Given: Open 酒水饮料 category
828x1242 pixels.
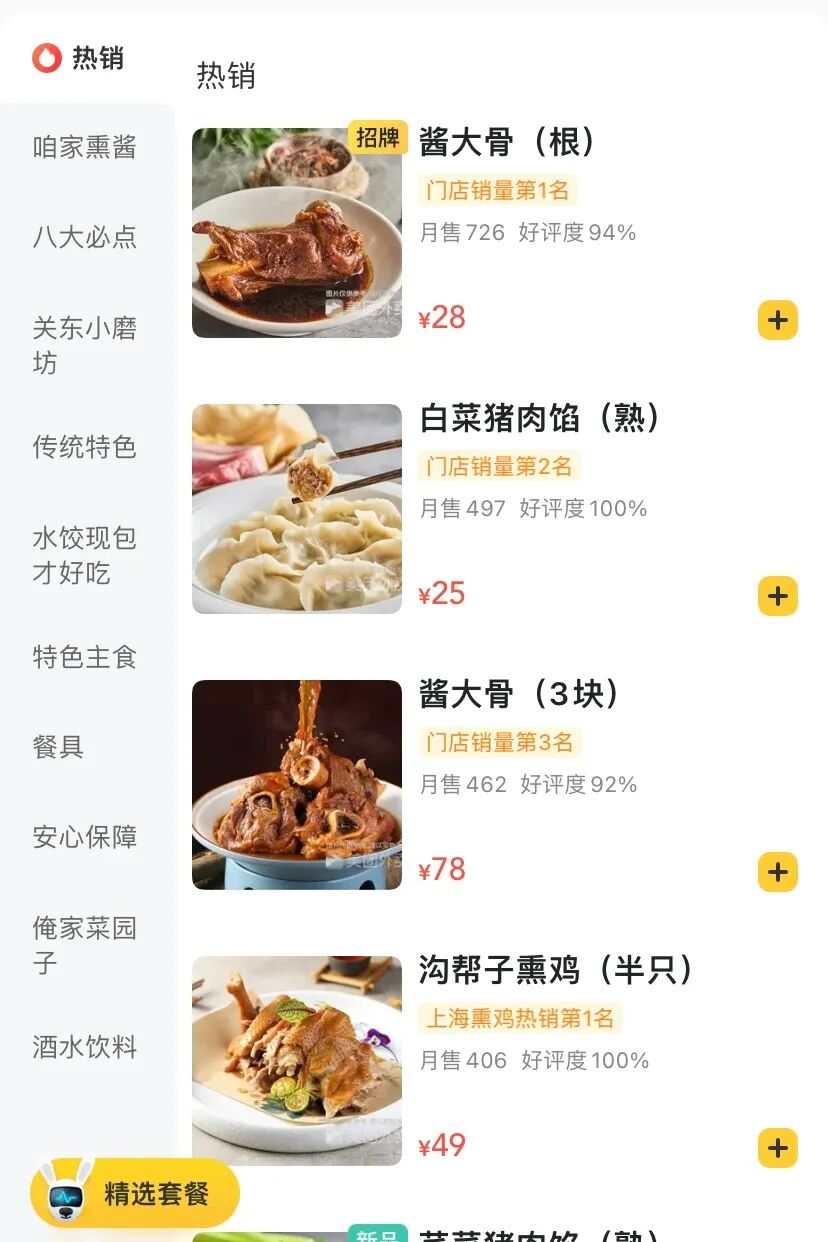Looking at the screenshot, I should 84,1047.
